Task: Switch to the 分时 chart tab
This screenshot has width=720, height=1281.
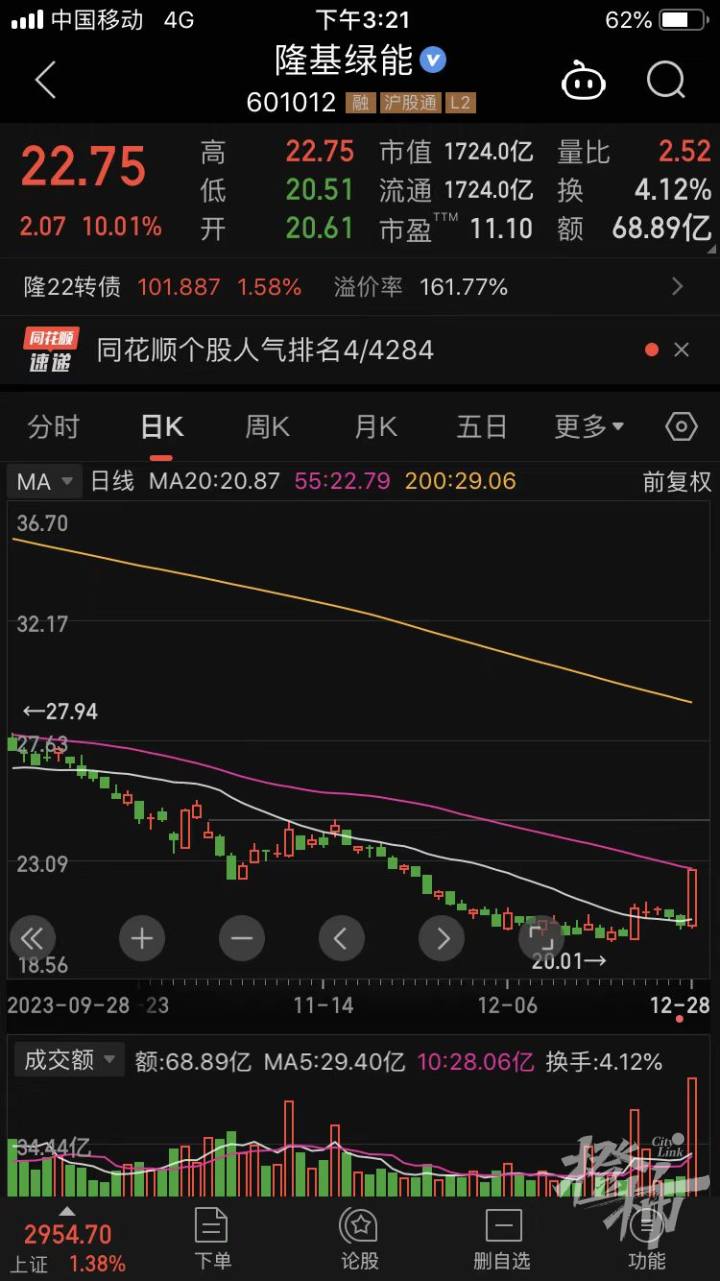Action: [x=53, y=427]
